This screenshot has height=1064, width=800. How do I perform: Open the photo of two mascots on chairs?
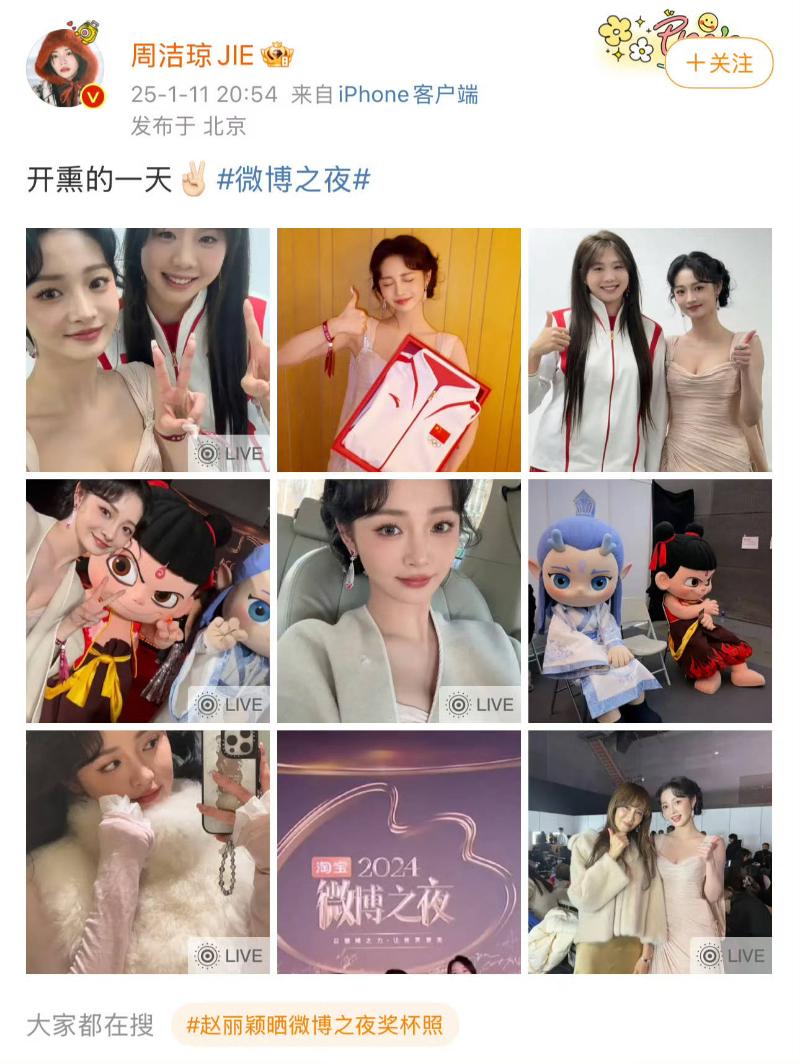click(x=650, y=601)
